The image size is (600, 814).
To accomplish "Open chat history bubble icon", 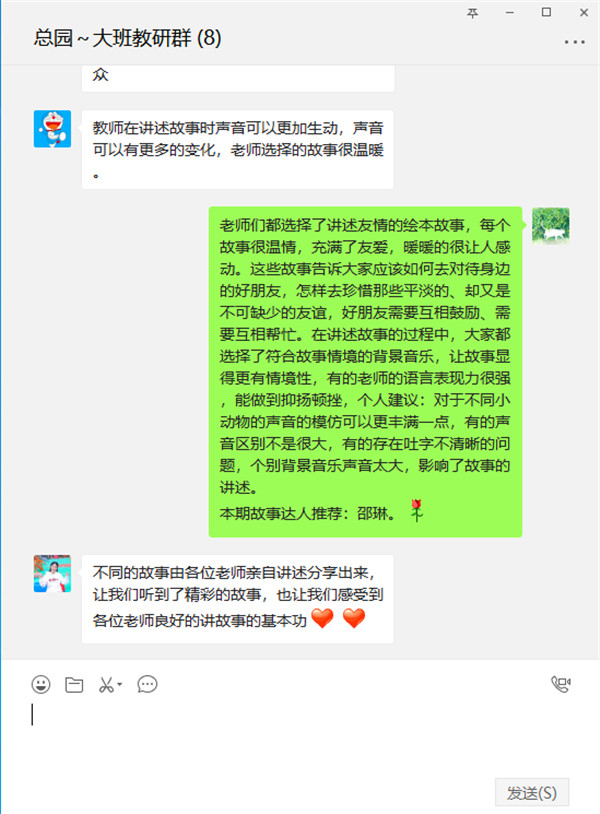I will coord(147,685).
